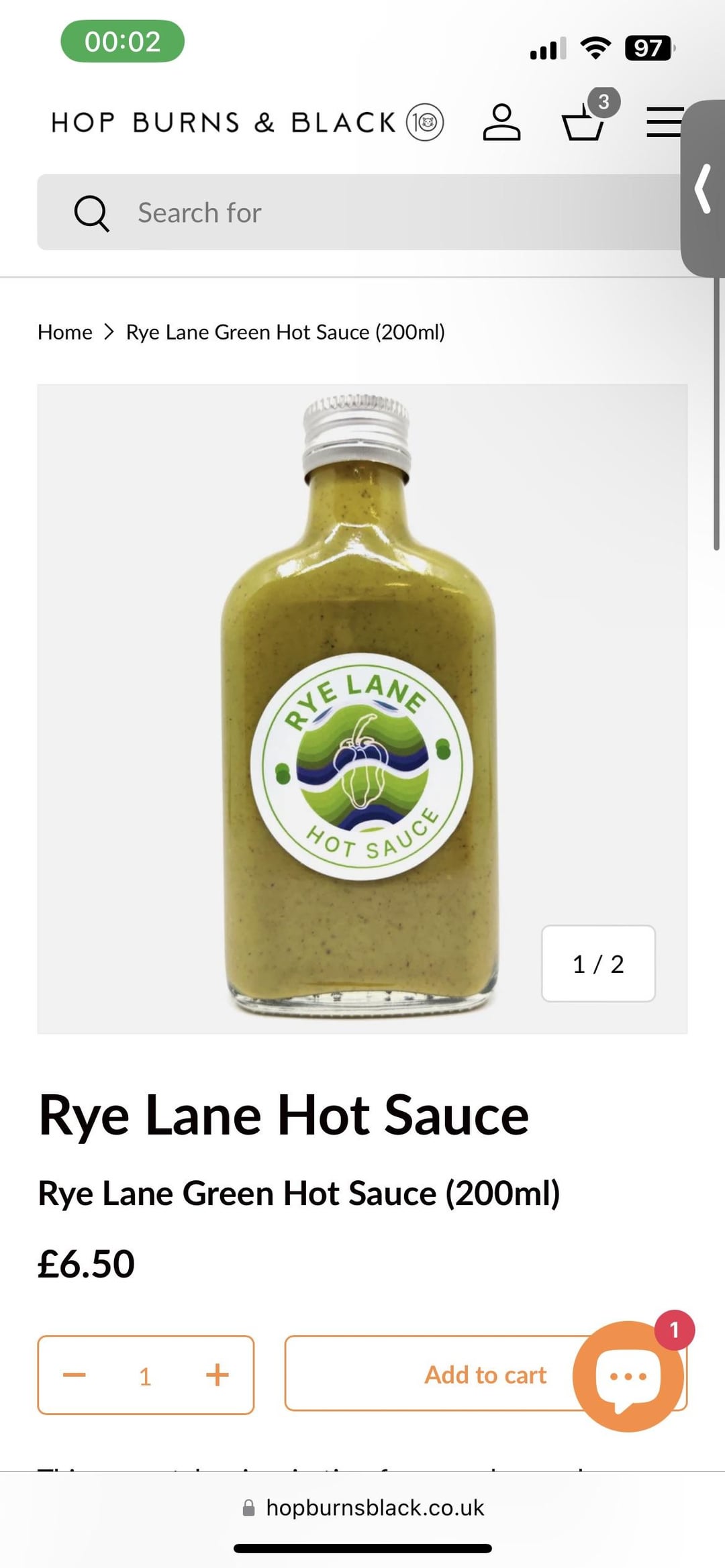Screen dimensions: 725x1568
Task: Go to Home via the breadcrumb
Action: (65, 332)
